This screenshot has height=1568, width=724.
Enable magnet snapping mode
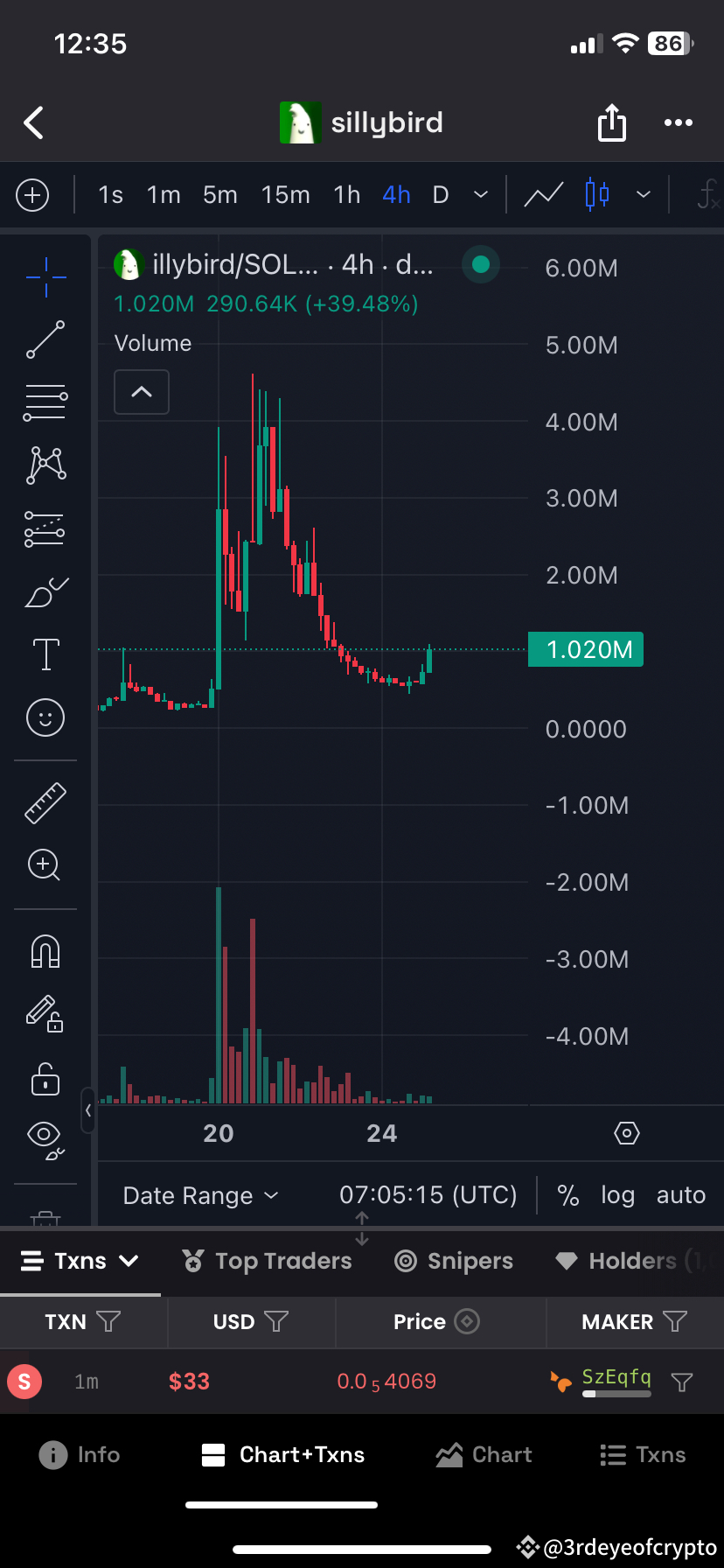tap(45, 951)
